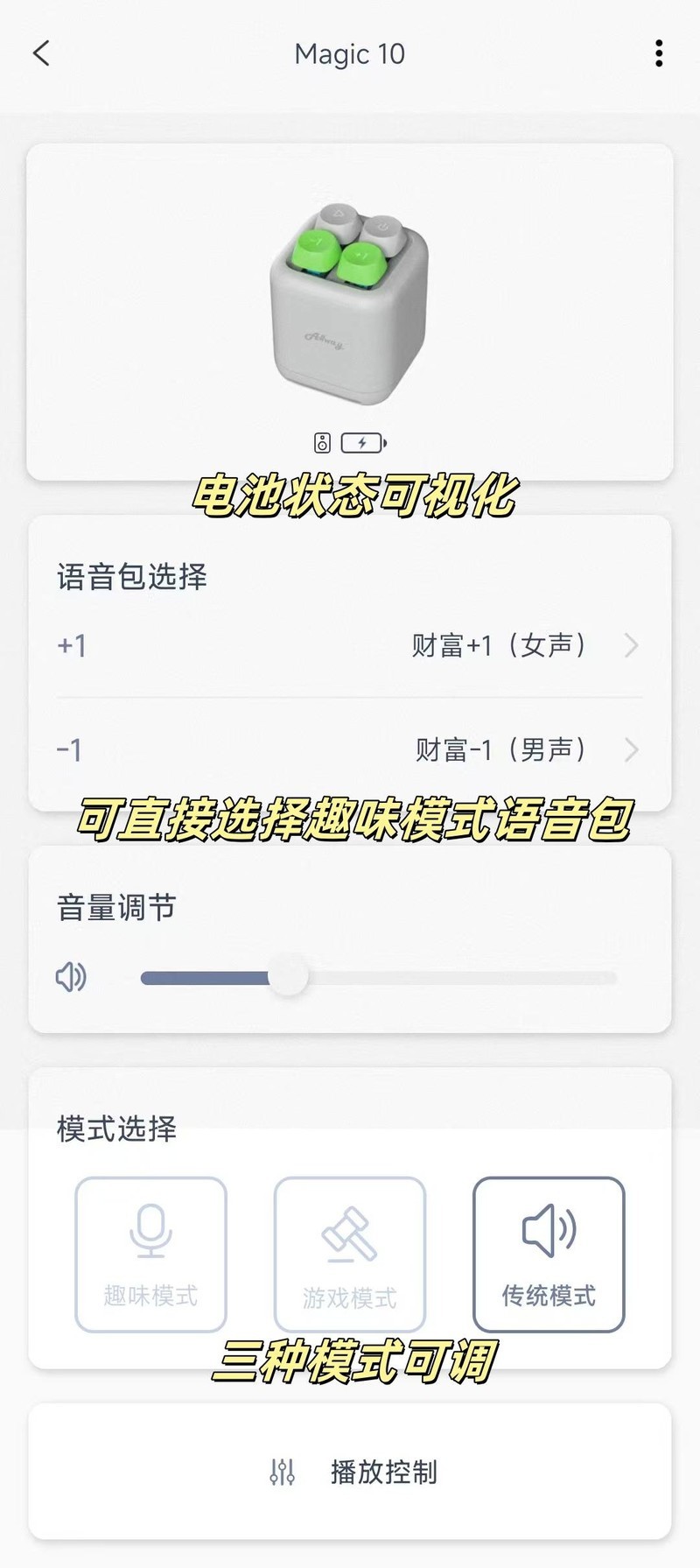Tap the charging battery icon
The image size is (700, 1568).
click(363, 443)
